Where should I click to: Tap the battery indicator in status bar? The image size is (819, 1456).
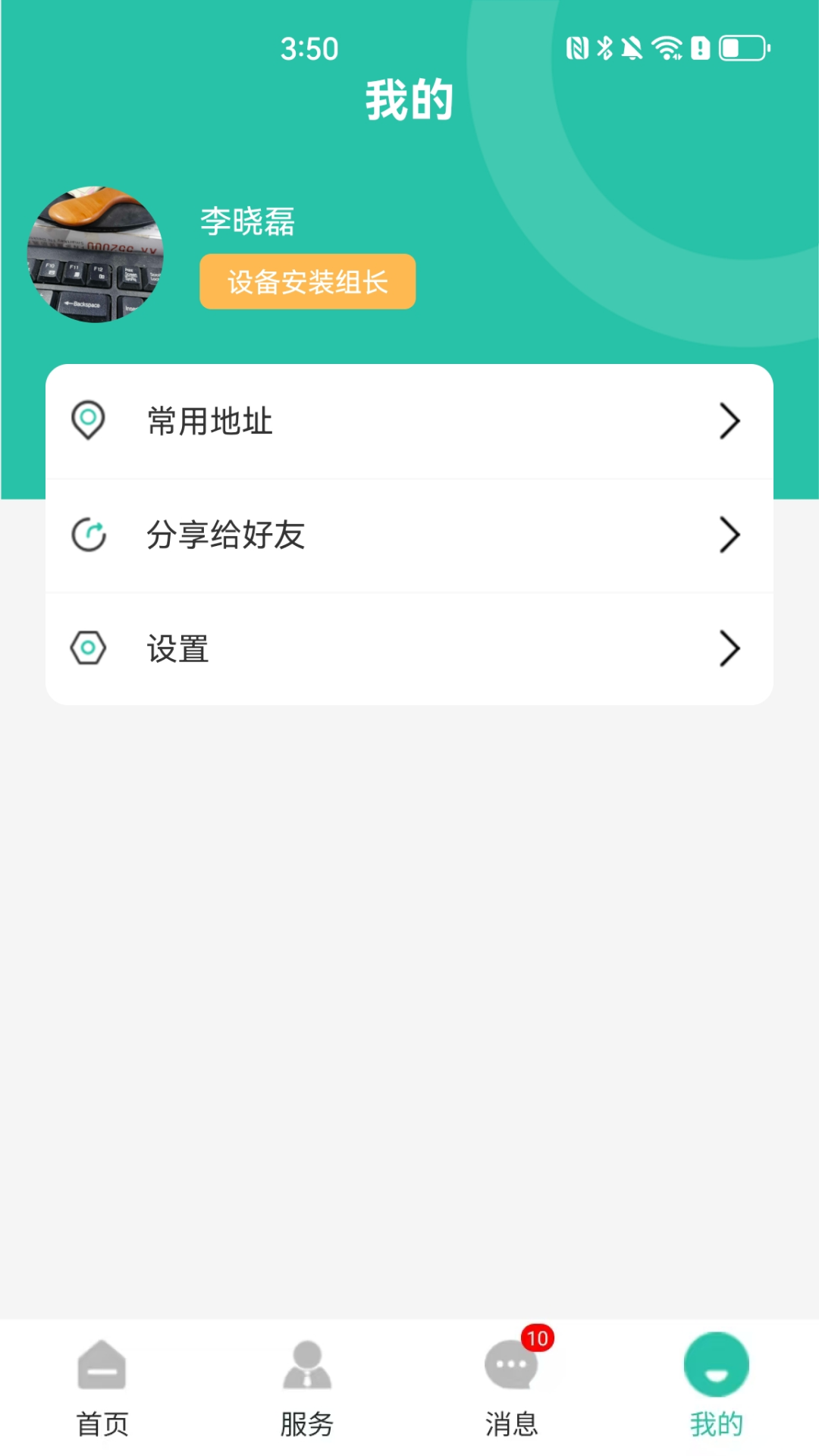coord(739,47)
